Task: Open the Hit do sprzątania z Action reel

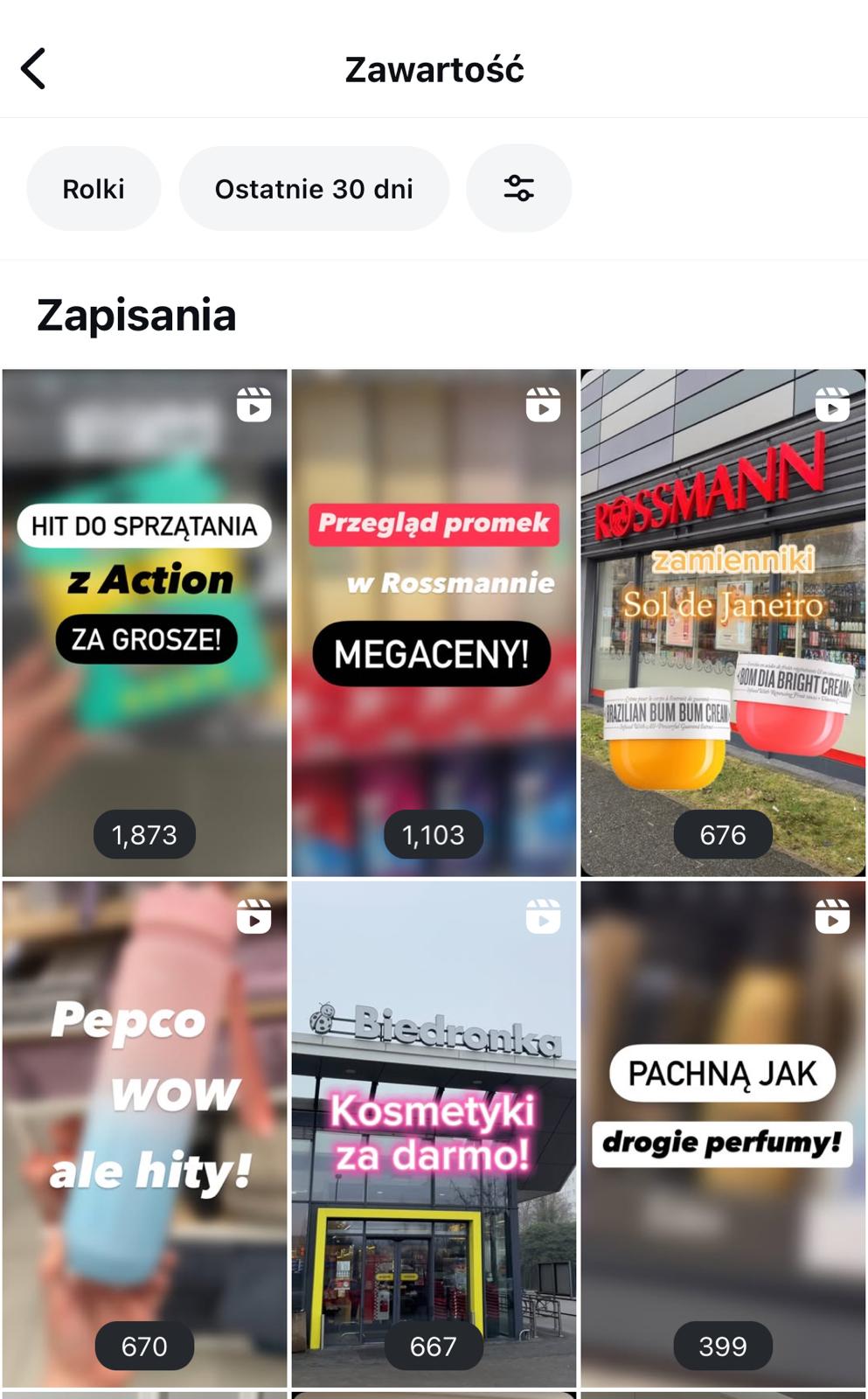Action: [x=145, y=623]
